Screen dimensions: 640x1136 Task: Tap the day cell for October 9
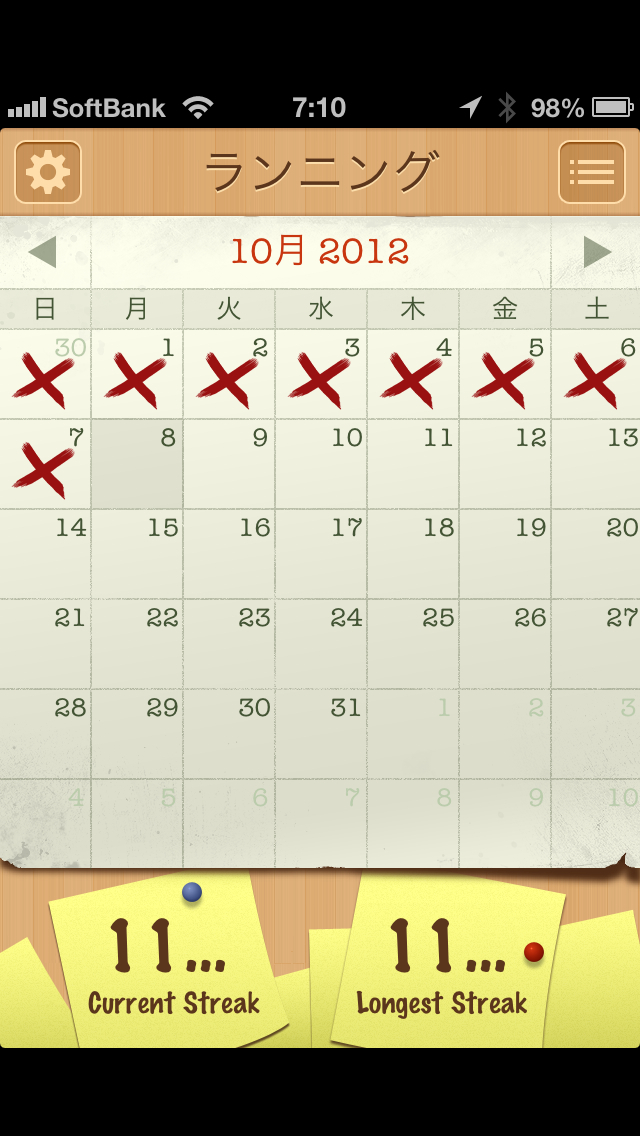[x=229, y=465]
